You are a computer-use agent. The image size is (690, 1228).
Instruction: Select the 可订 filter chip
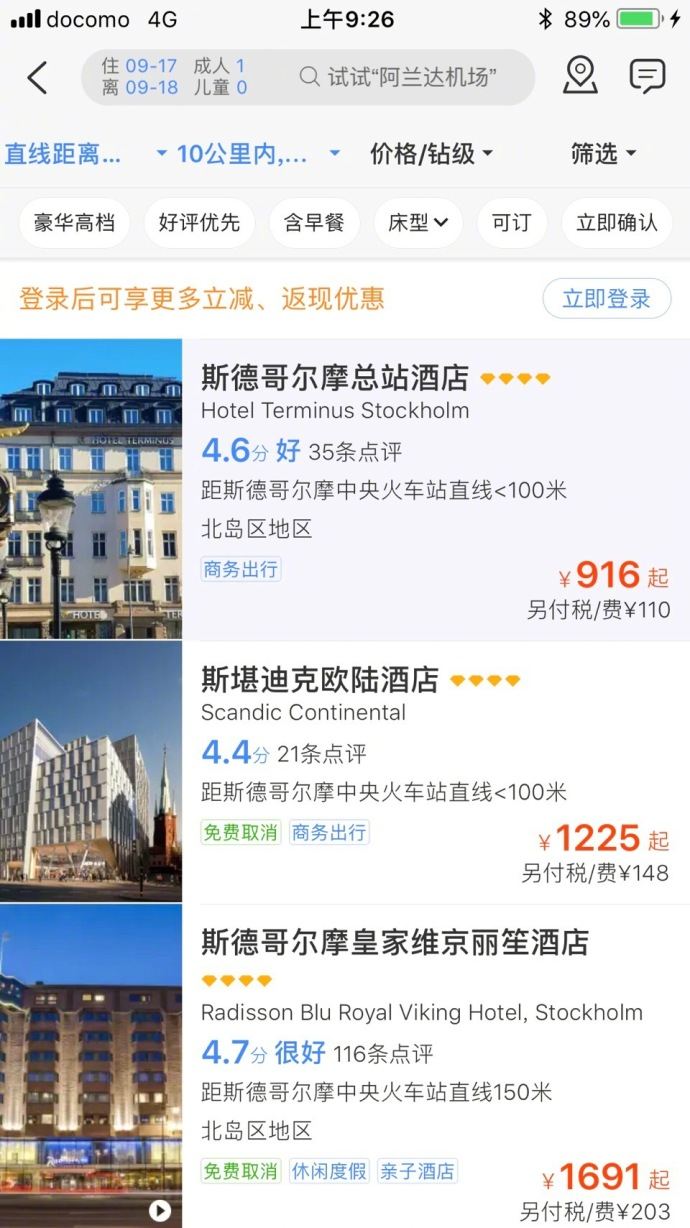point(511,222)
